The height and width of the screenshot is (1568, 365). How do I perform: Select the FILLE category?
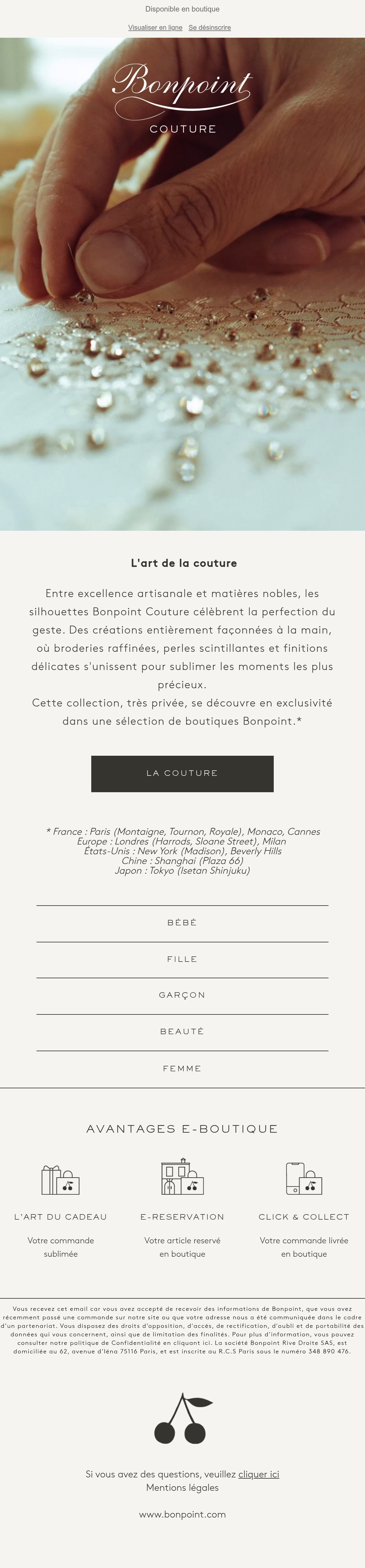pyautogui.click(x=182, y=959)
